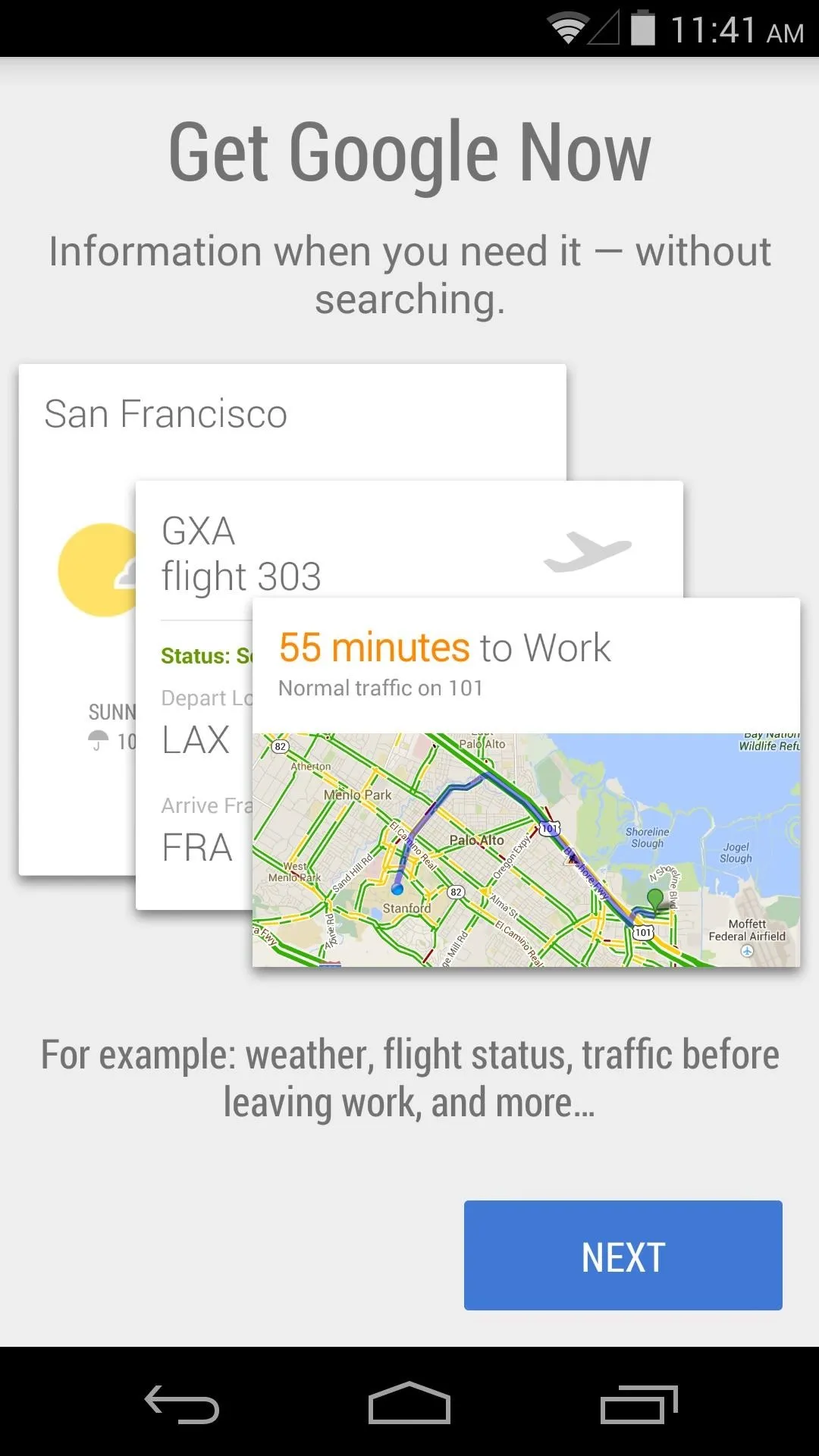
Task: Go to the home screen
Action: [409, 1403]
